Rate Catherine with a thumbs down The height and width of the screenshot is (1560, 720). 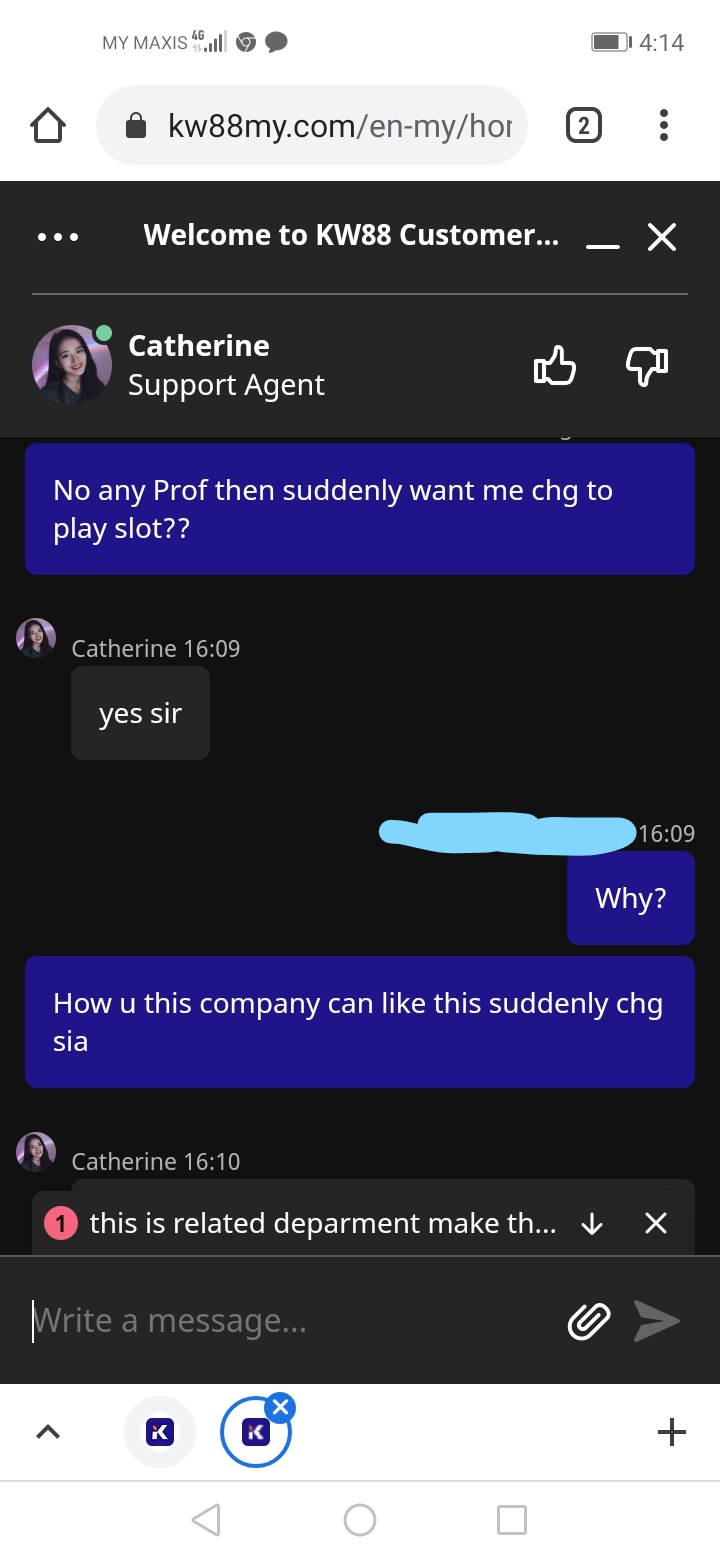coord(647,366)
